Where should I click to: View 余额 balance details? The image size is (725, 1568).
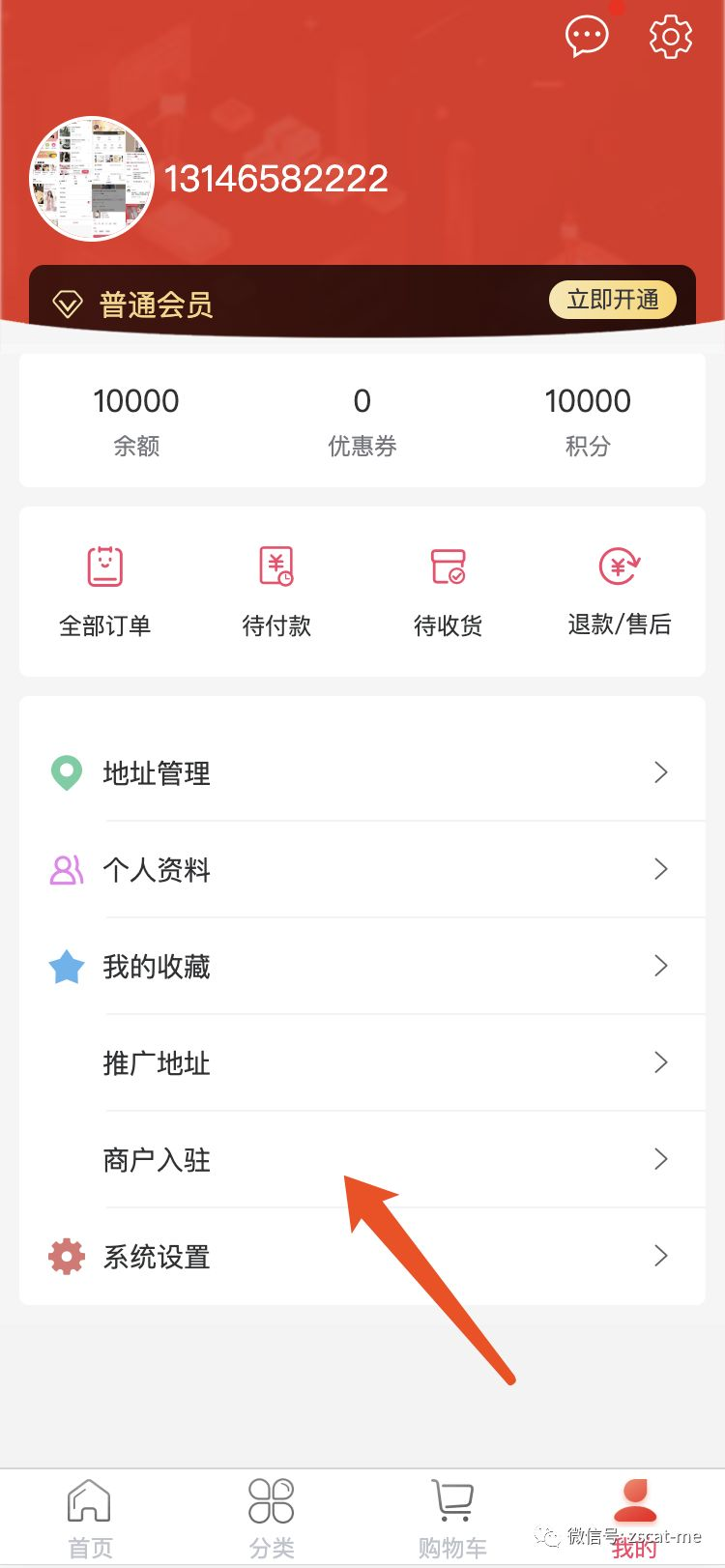point(136,420)
